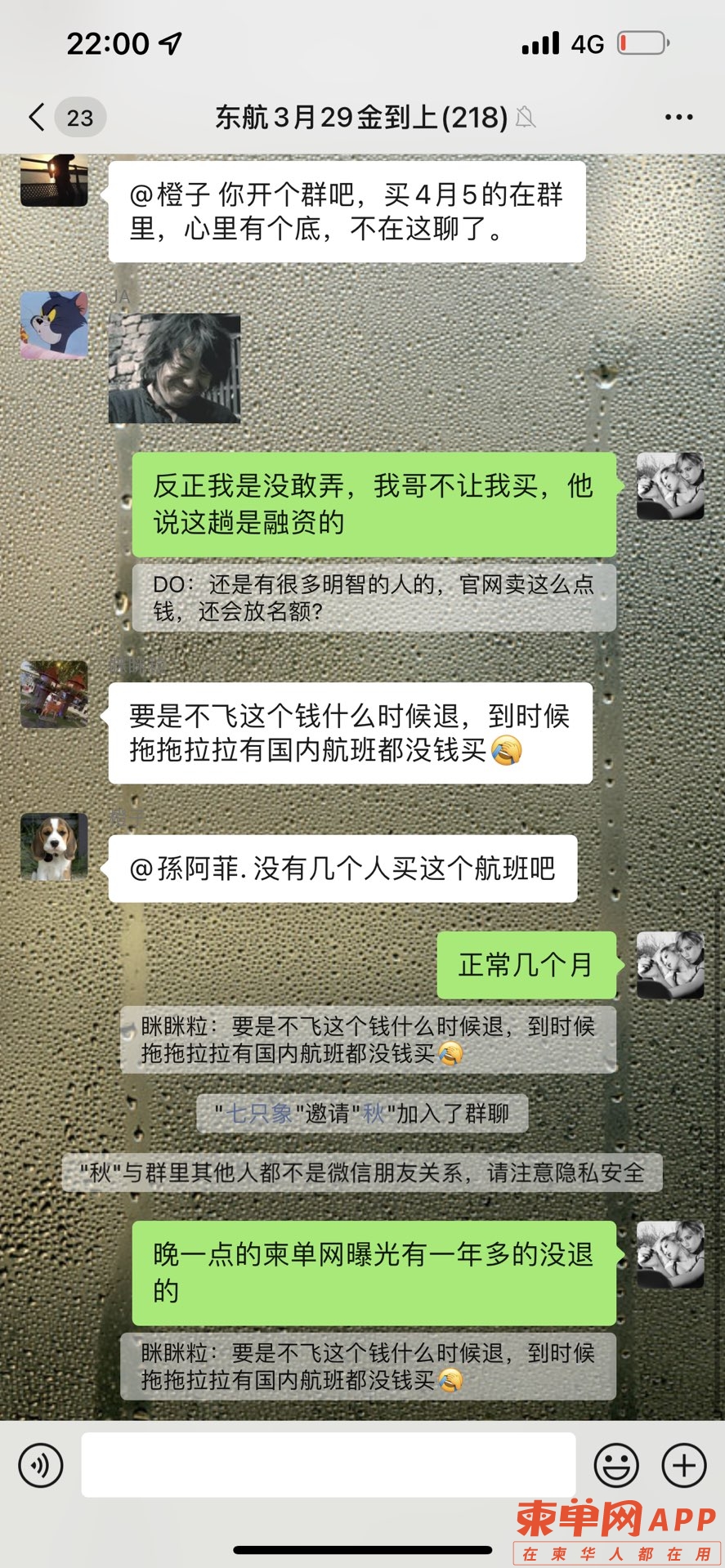The height and width of the screenshot is (1568, 725).
Task: View the photo sent by JA
Action: [x=174, y=369]
